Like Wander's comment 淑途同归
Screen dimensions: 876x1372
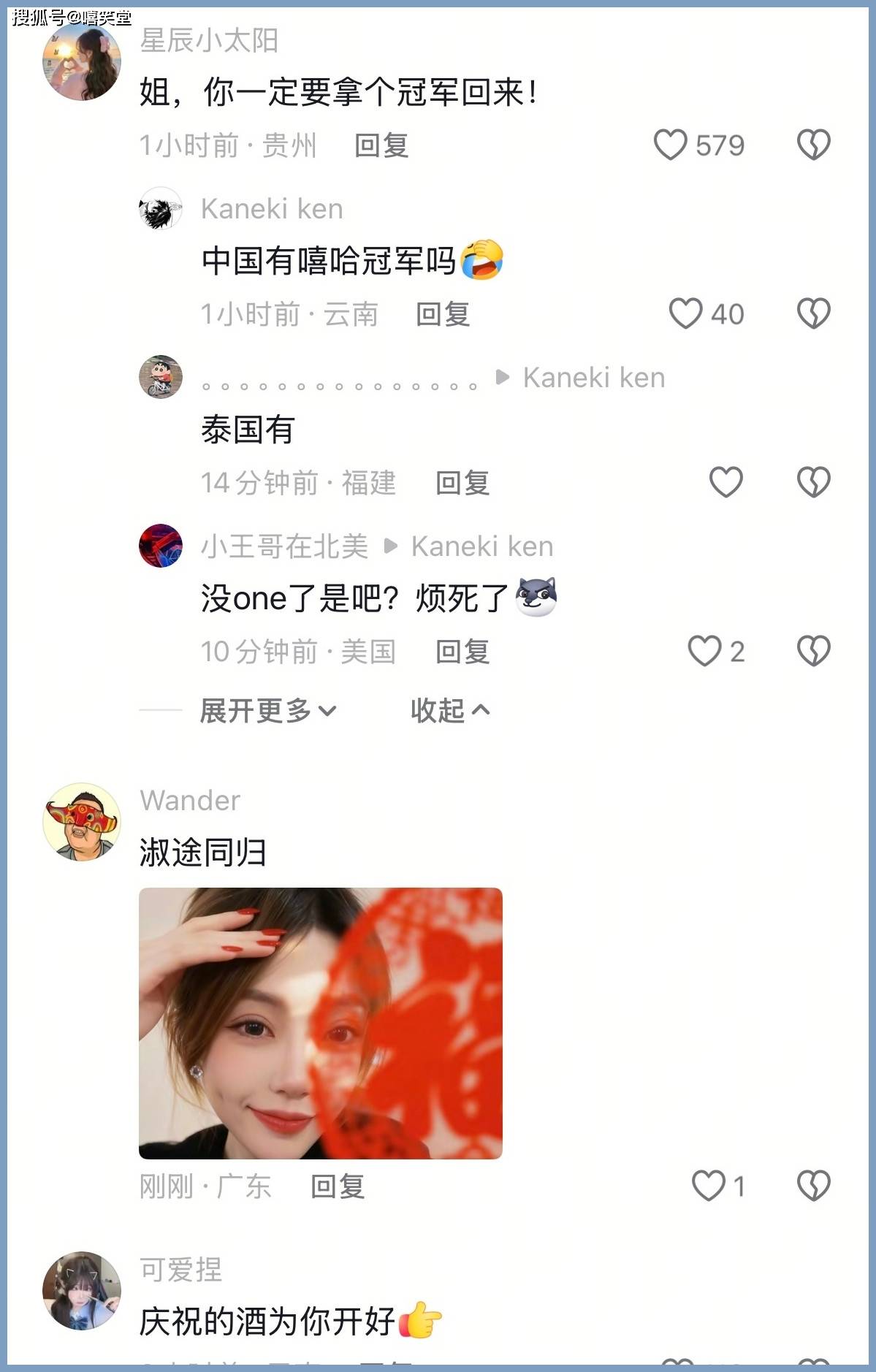pos(708,1186)
